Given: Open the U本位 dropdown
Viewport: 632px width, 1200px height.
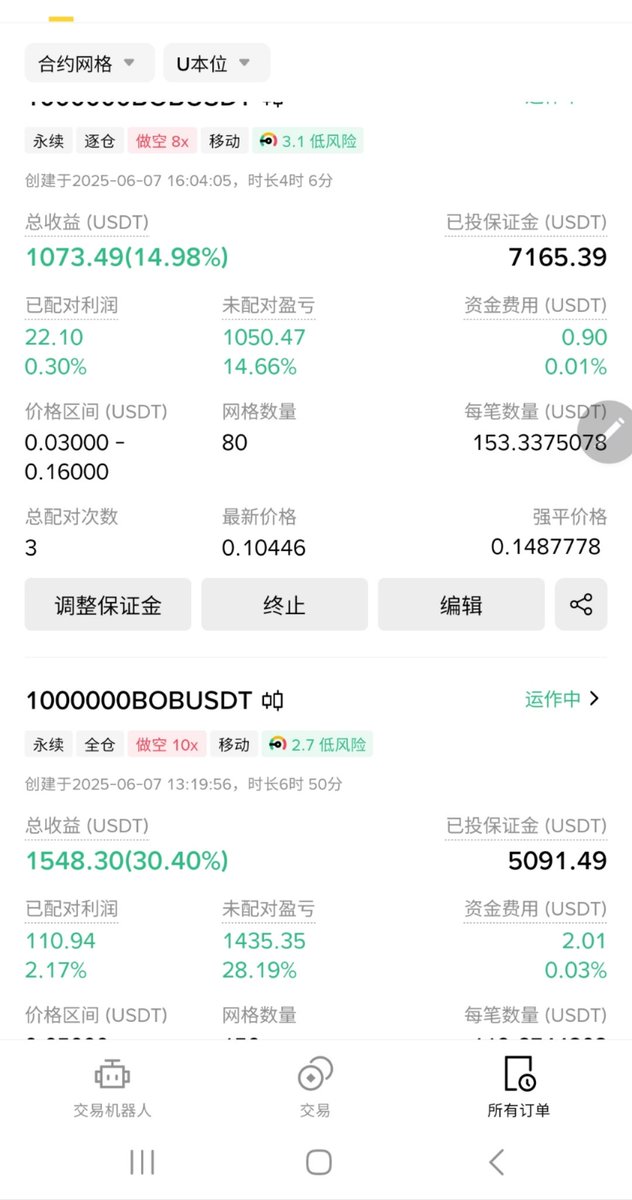Looking at the screenshot, I should click(x=216, y=64).
